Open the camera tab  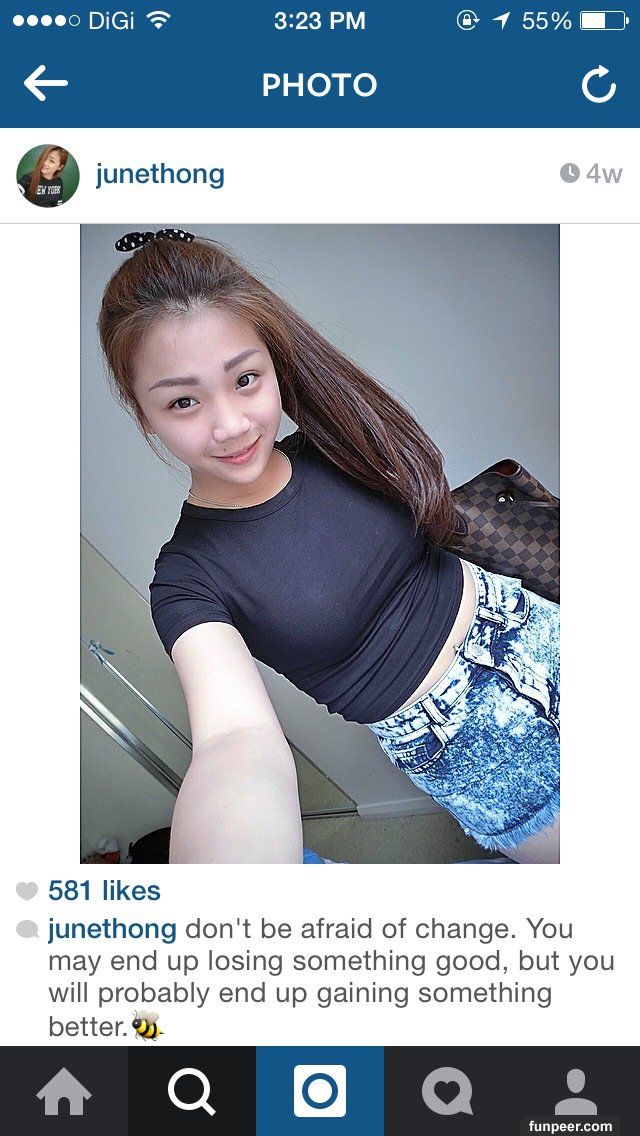pyautogui.click(x=320, y=1091)
